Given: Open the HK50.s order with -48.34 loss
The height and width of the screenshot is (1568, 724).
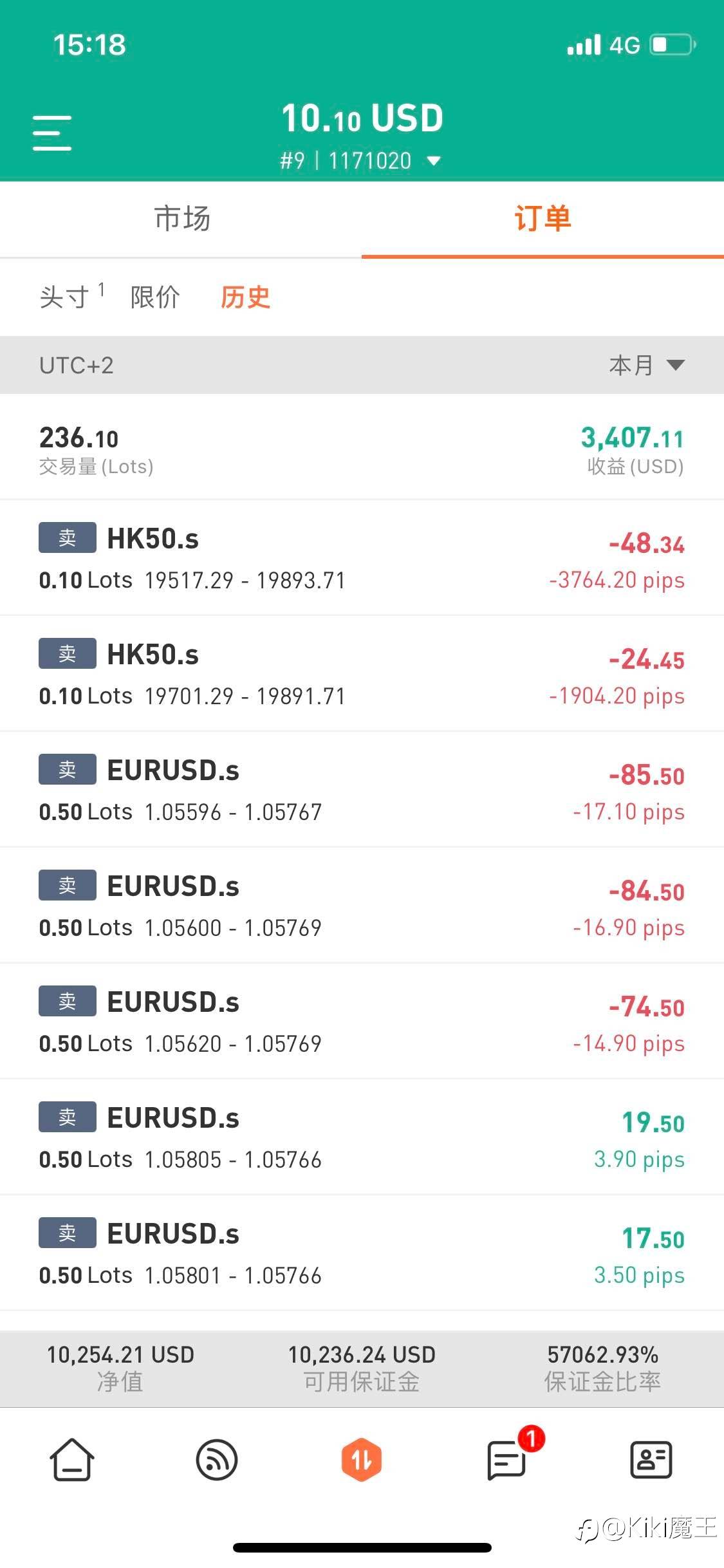Looking at the screenshot, I should [x=362, y=558].
